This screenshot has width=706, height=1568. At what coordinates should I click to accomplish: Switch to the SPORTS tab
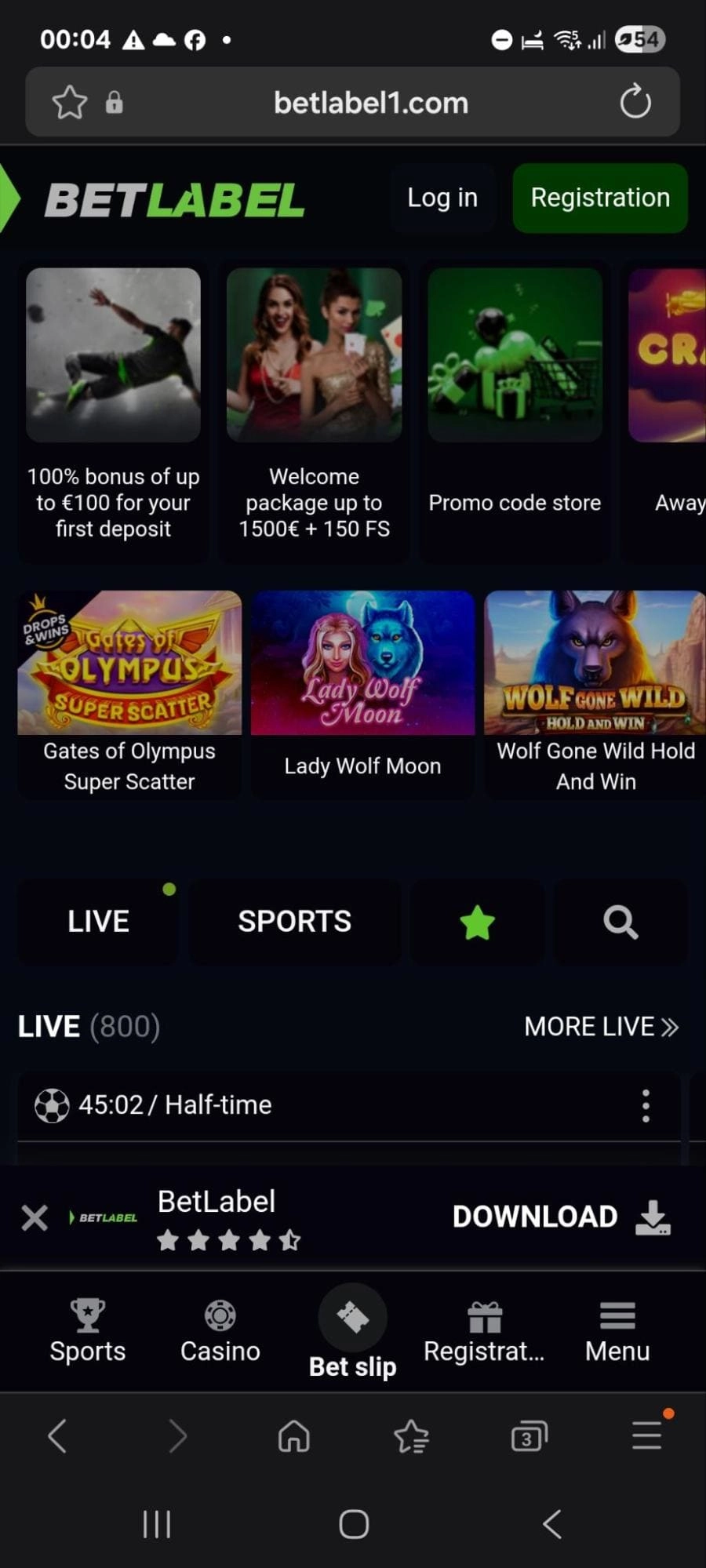click(x=294, y=922)
